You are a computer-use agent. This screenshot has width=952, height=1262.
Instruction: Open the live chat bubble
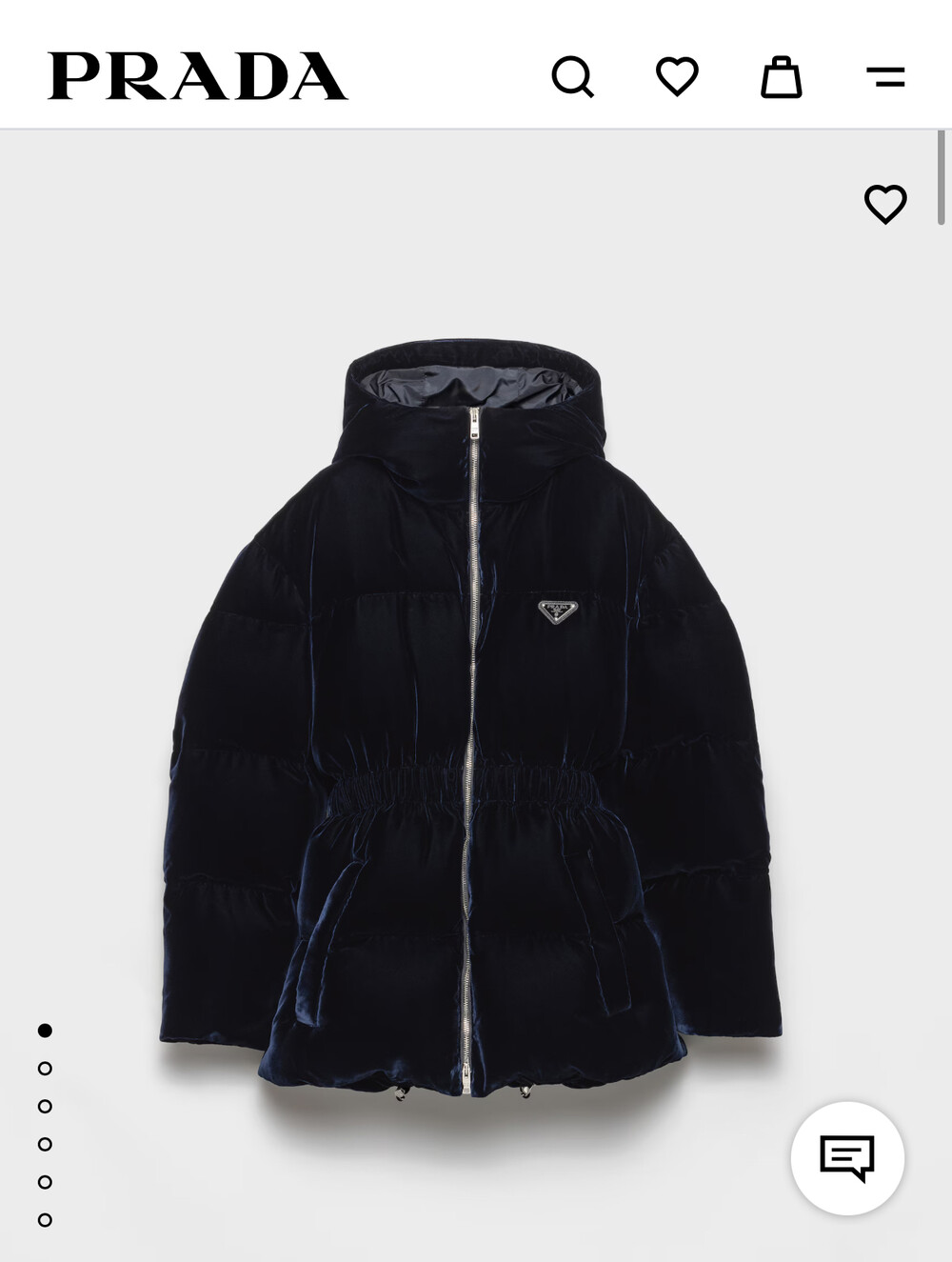point(846,1158)
